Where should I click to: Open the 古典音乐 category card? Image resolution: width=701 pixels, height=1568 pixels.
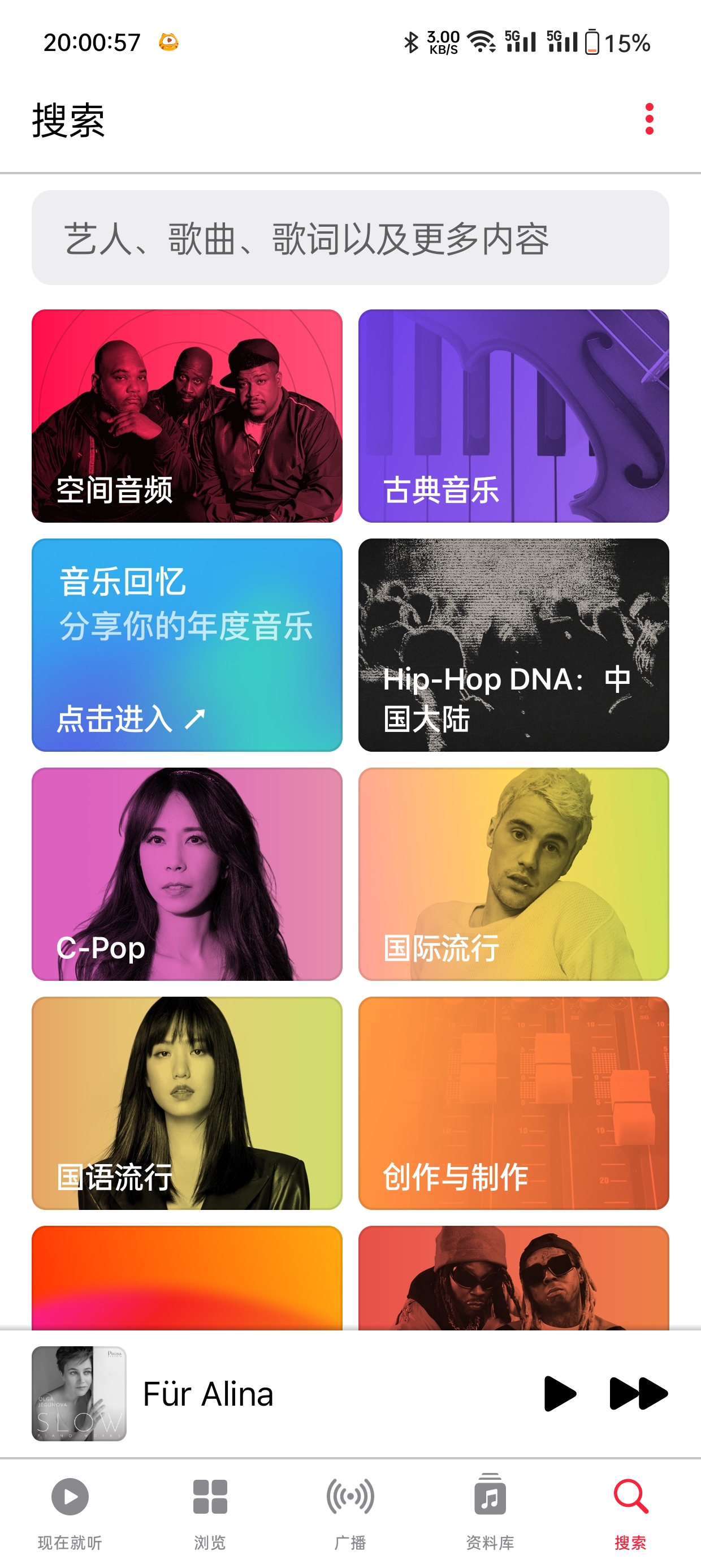coord(513,416)
